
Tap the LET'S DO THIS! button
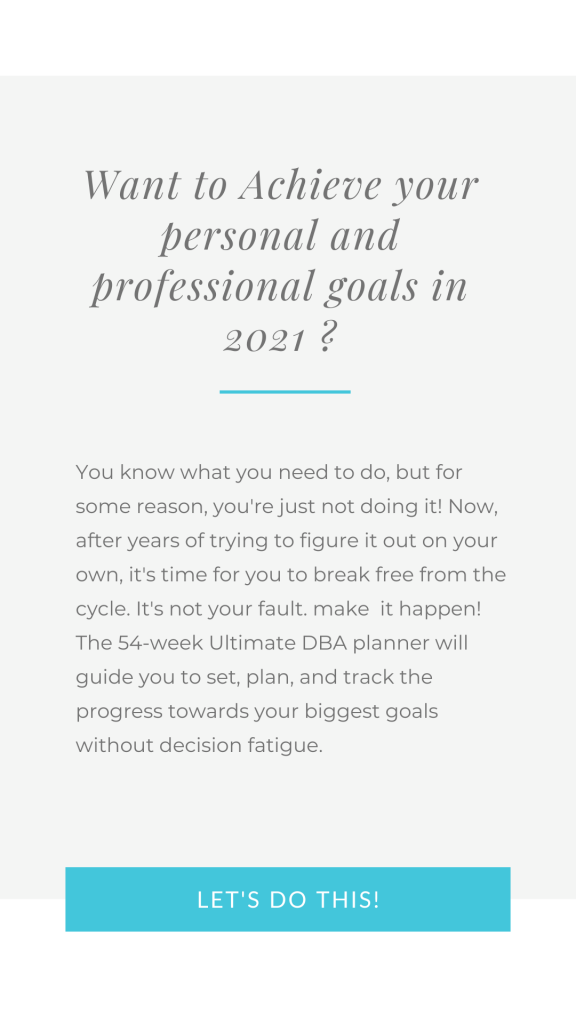point(288,899)
